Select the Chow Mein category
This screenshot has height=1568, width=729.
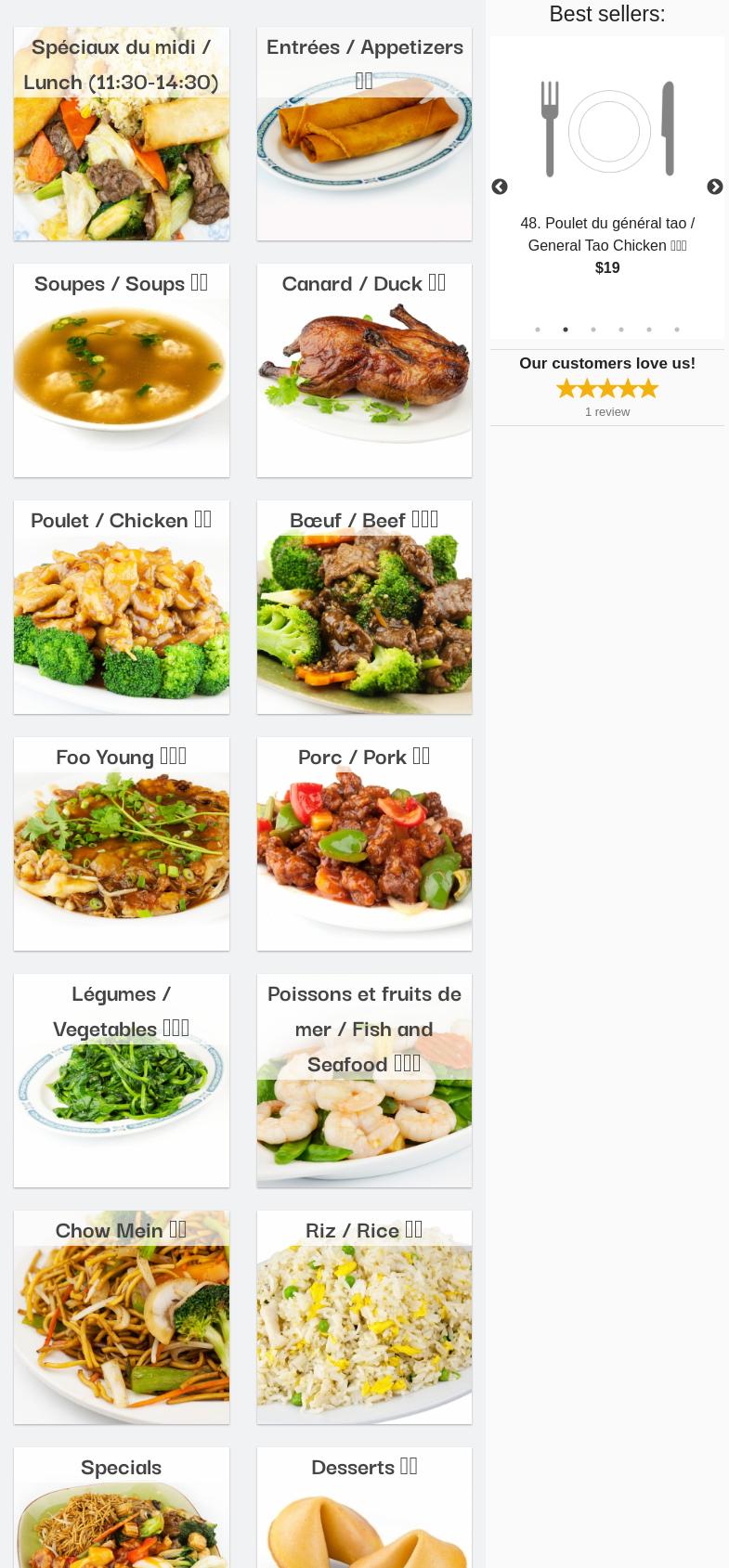(122, 1317)
